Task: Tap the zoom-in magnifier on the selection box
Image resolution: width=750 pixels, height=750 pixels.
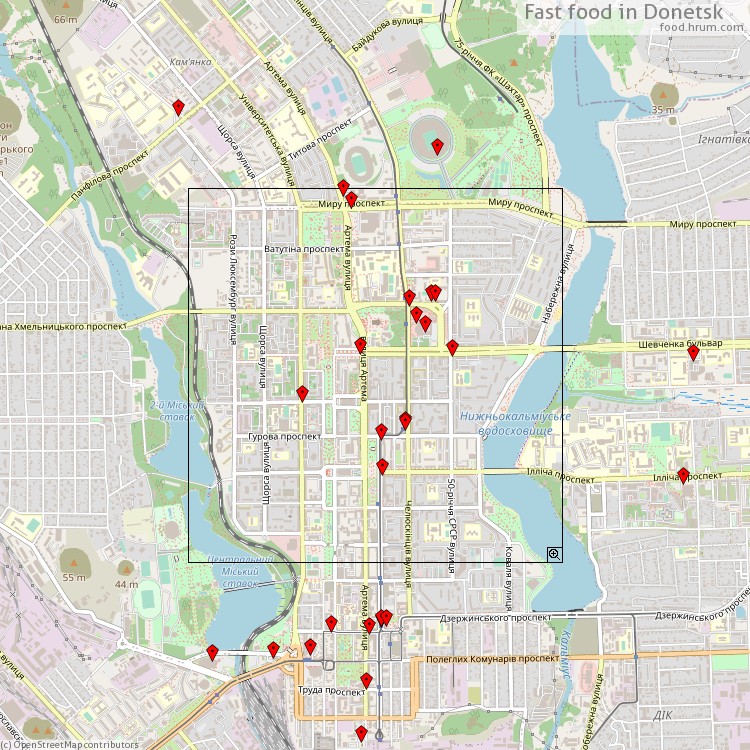Action: pyautogui.click(x=553, y=554)
